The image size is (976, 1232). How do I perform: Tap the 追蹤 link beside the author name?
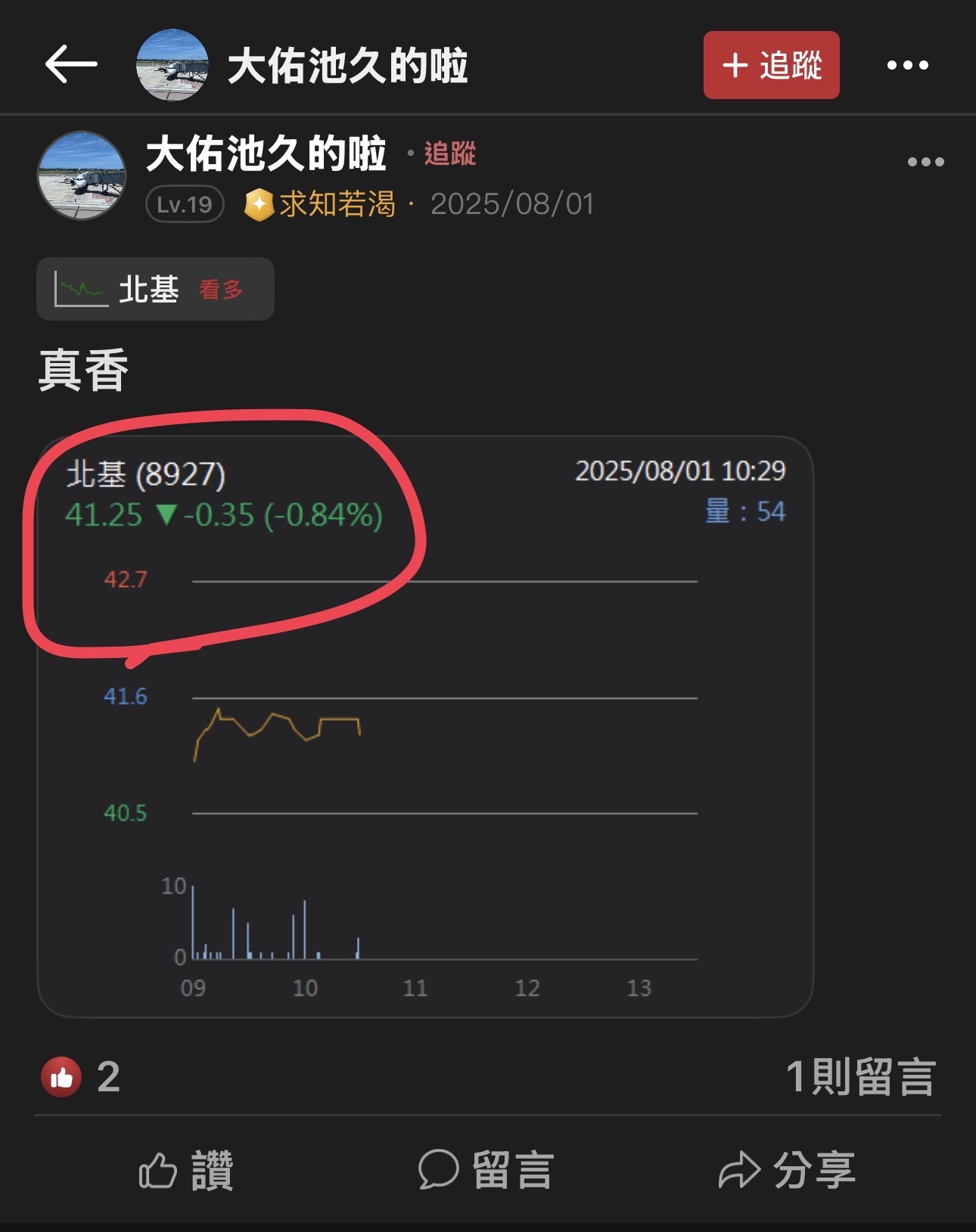pyautogui.click(x=449, y=154)
